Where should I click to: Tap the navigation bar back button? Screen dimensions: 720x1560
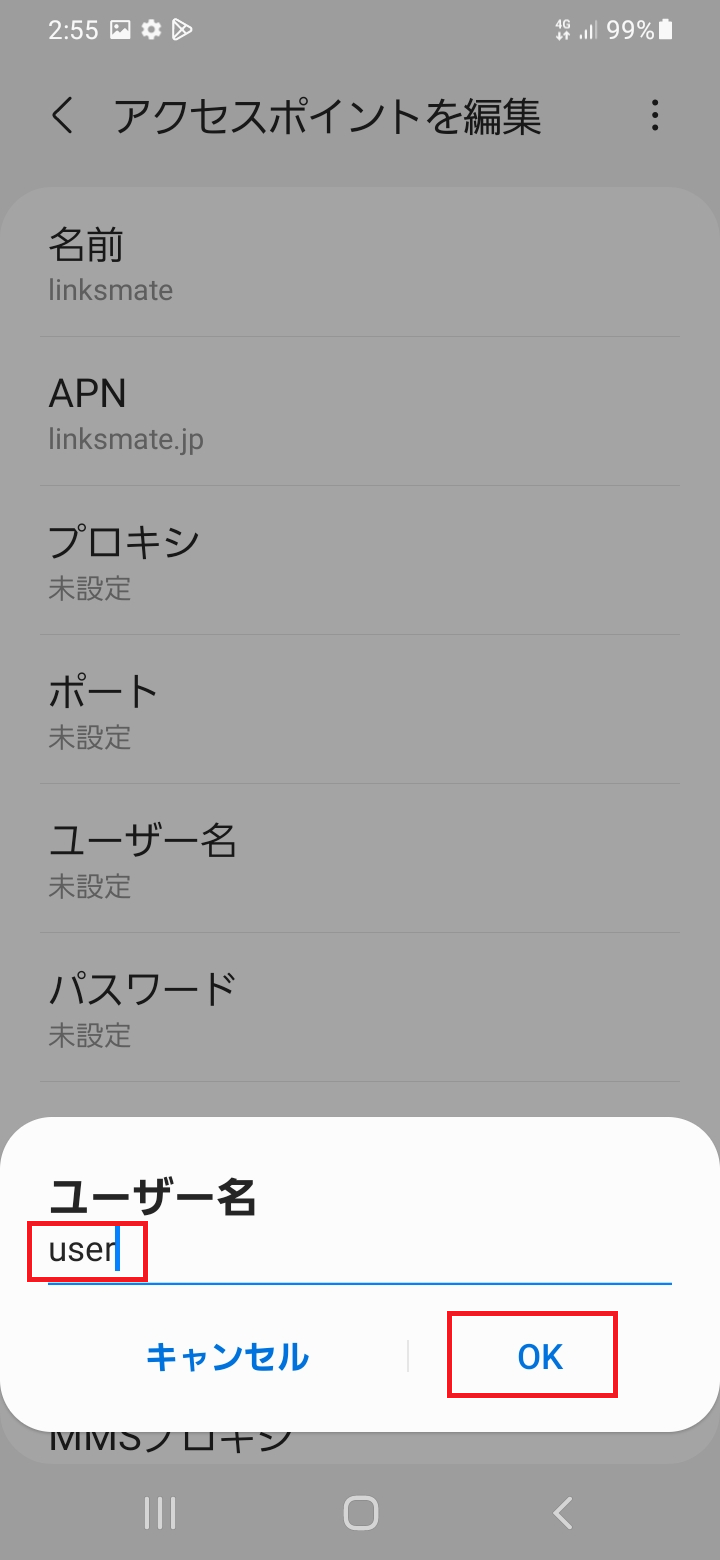(561, 1512)
